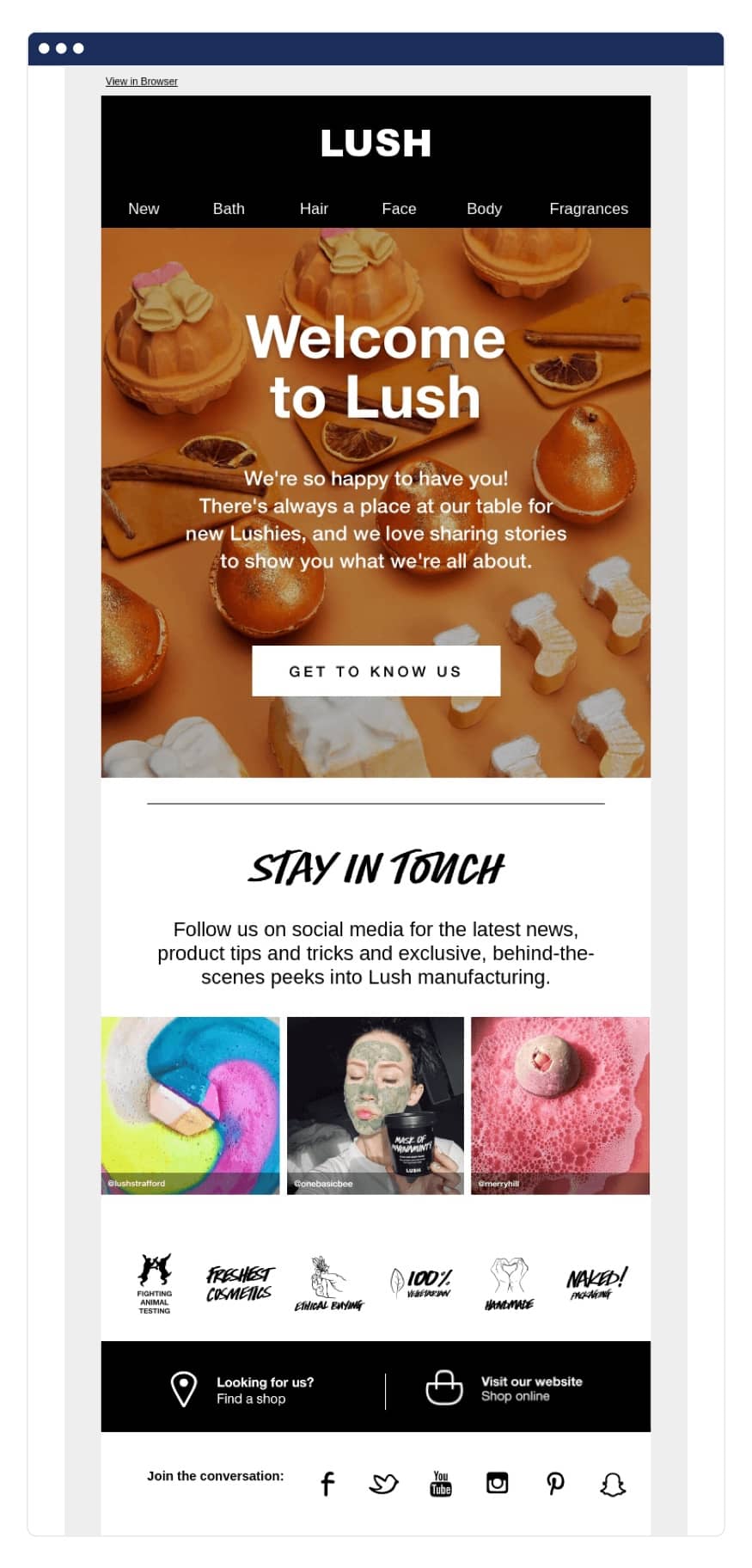The height and width of the screenshot is (1568, 752).
Task: Open the Twitter profile
Action: click(x=383, y=1484)
